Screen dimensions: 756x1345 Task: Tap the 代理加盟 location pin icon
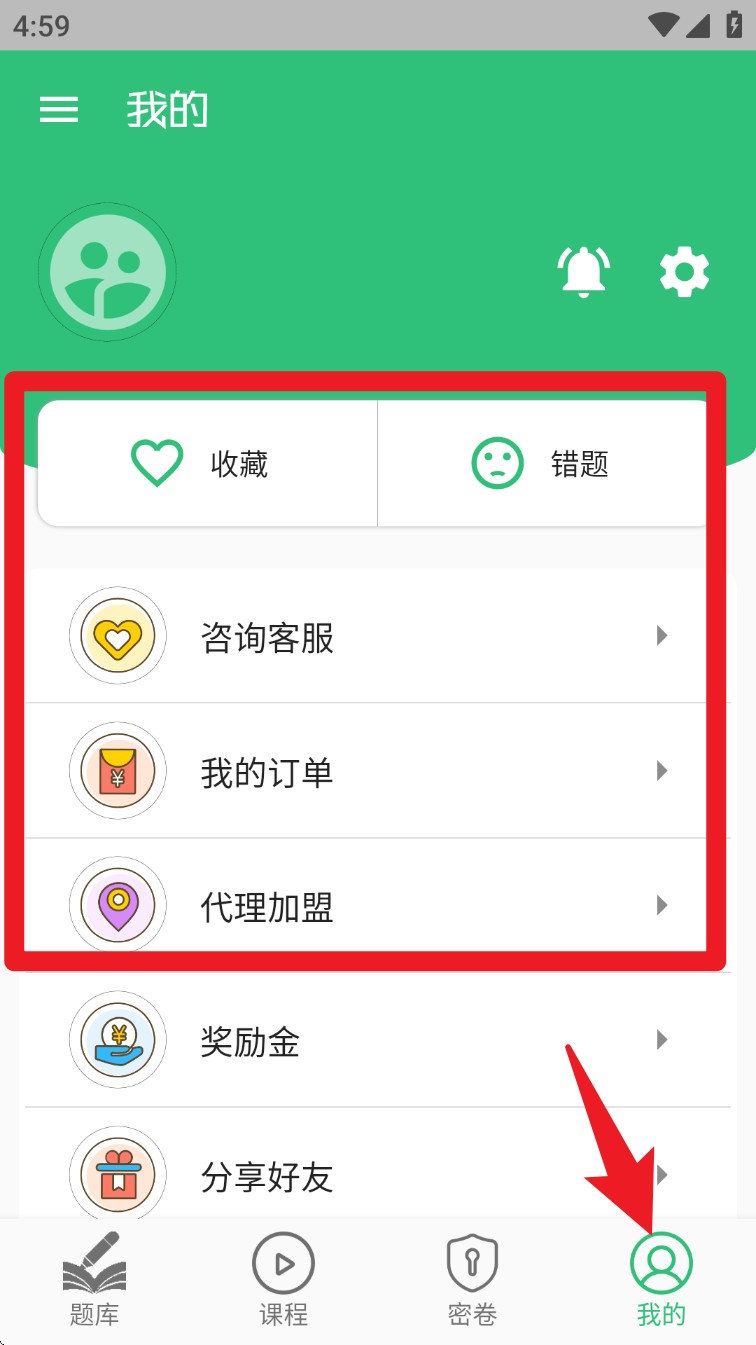(x=117, y=905)
